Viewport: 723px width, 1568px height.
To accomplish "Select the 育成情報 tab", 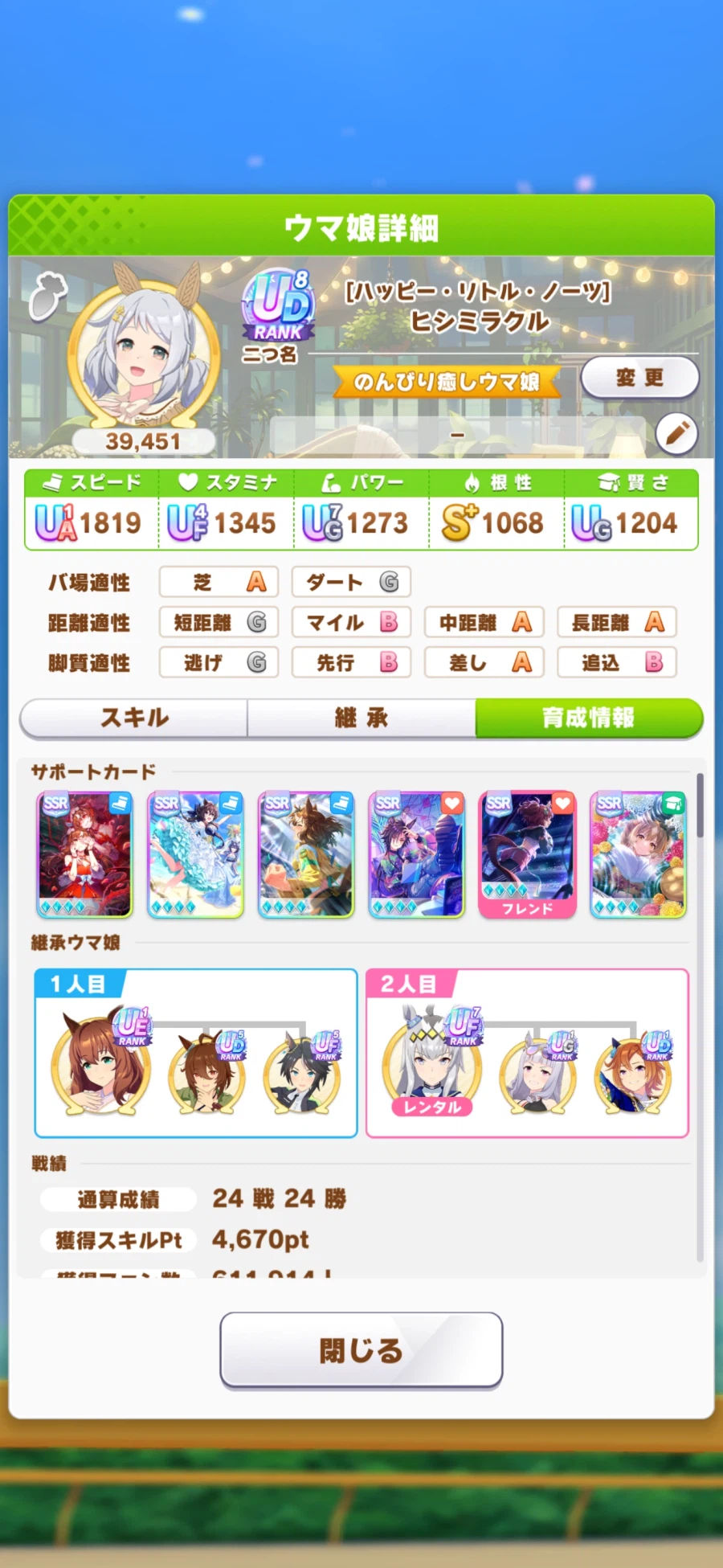I will coord(589,717).
